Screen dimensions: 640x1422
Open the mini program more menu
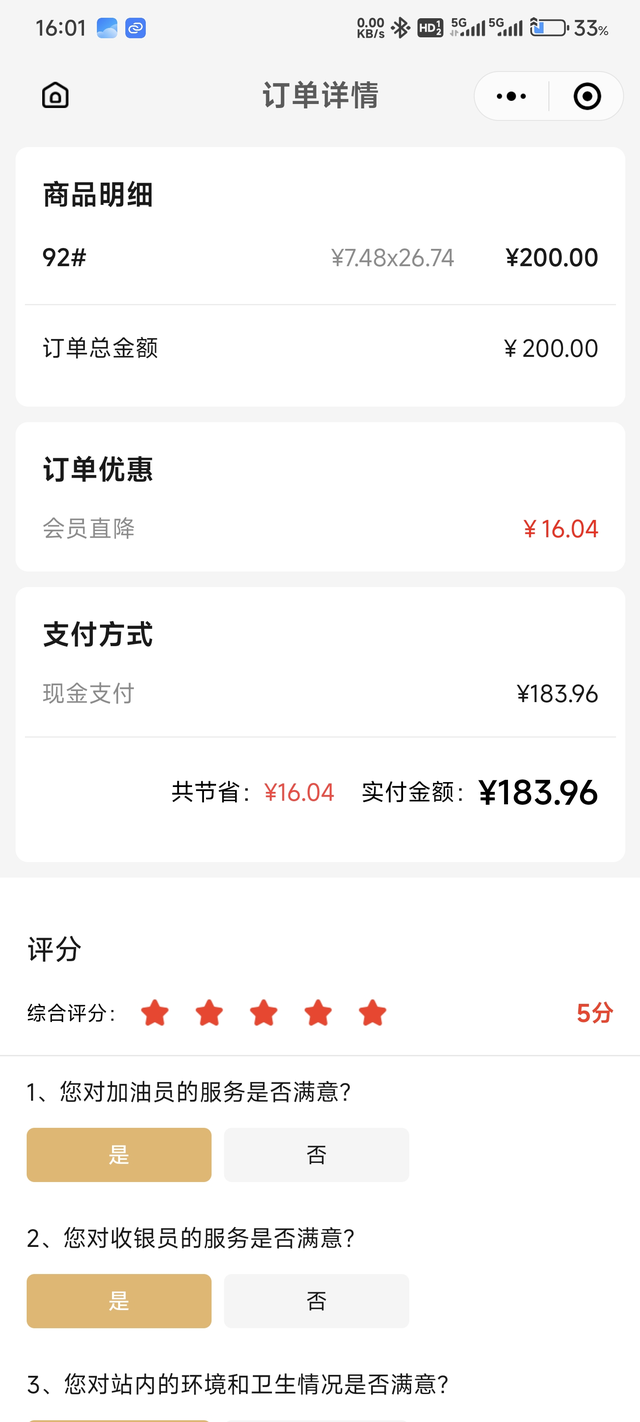click(x=511, y=96)
